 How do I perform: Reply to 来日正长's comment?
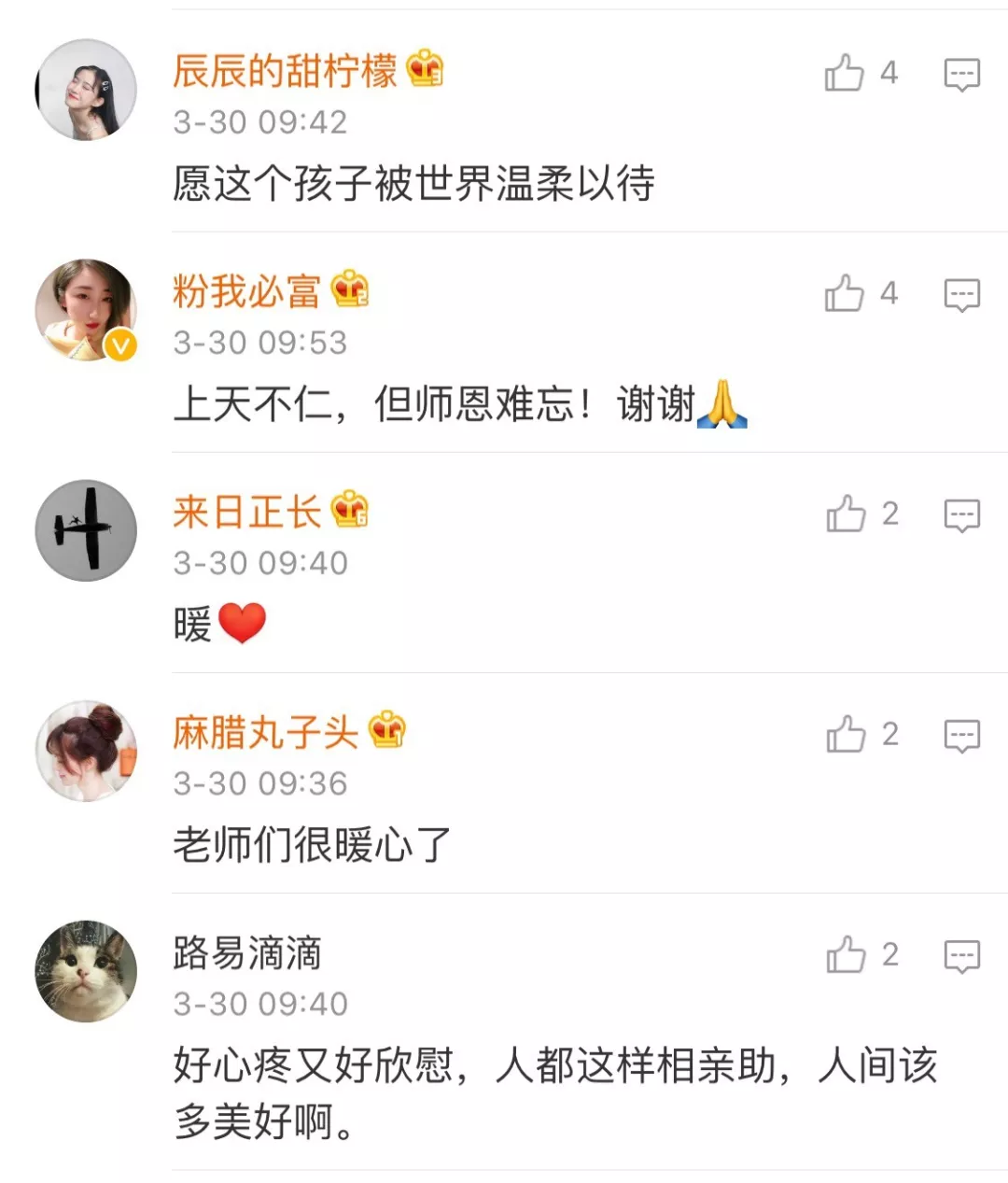(961, 514)
